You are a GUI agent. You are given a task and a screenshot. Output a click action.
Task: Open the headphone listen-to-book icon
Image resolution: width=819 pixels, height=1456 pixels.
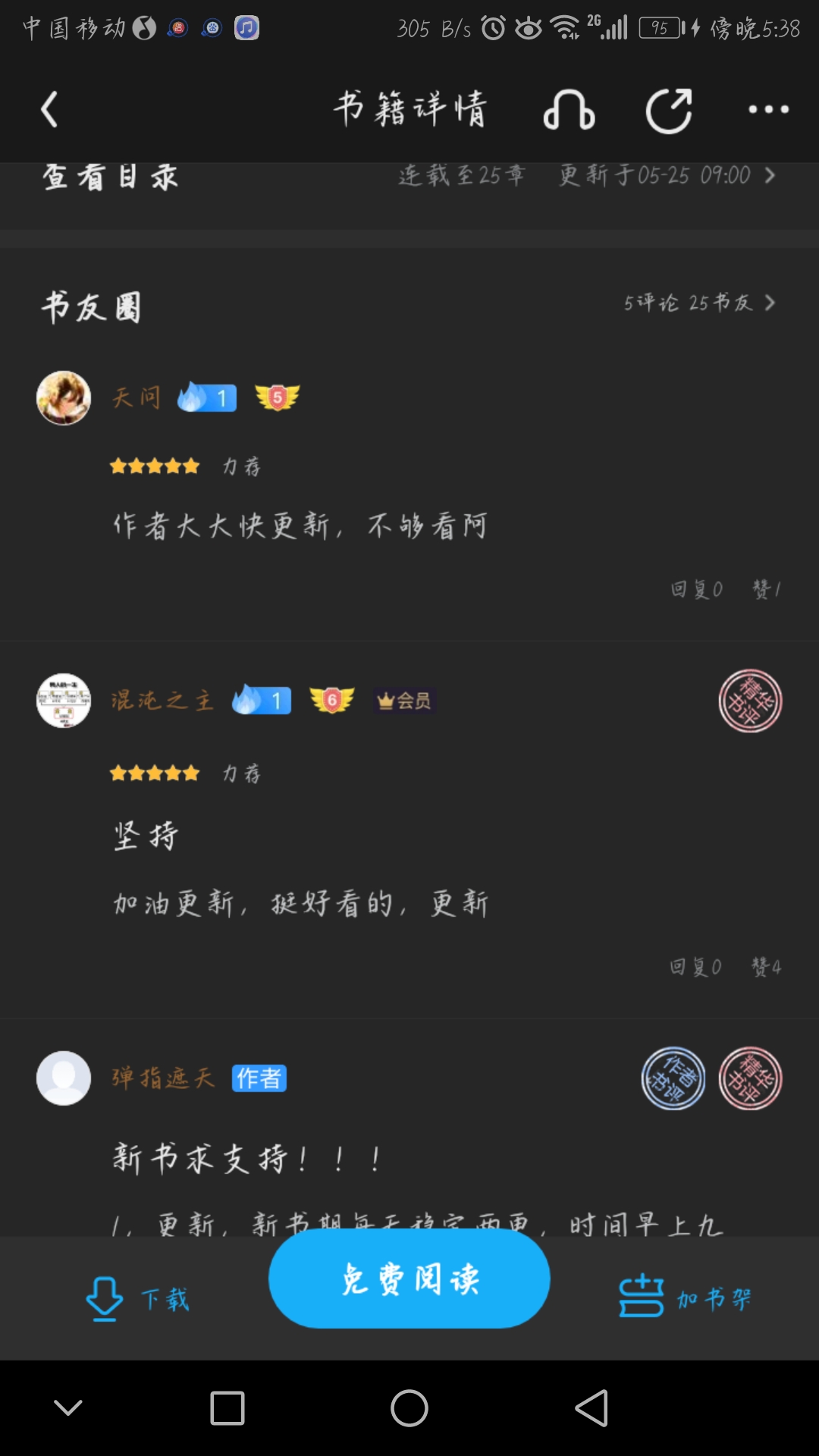point(569,111)
